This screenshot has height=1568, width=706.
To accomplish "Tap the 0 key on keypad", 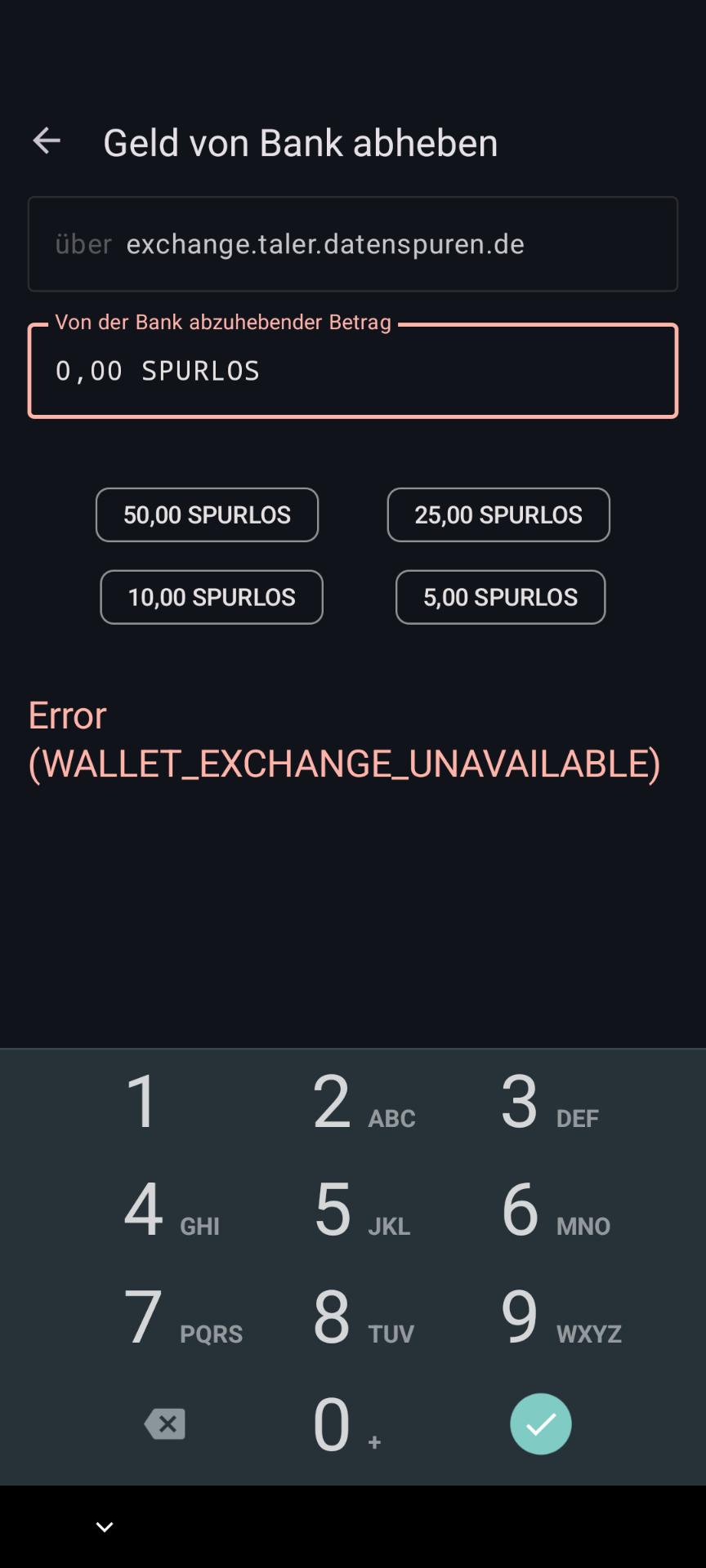I will pyautogui.click(x=333, y=1425).
